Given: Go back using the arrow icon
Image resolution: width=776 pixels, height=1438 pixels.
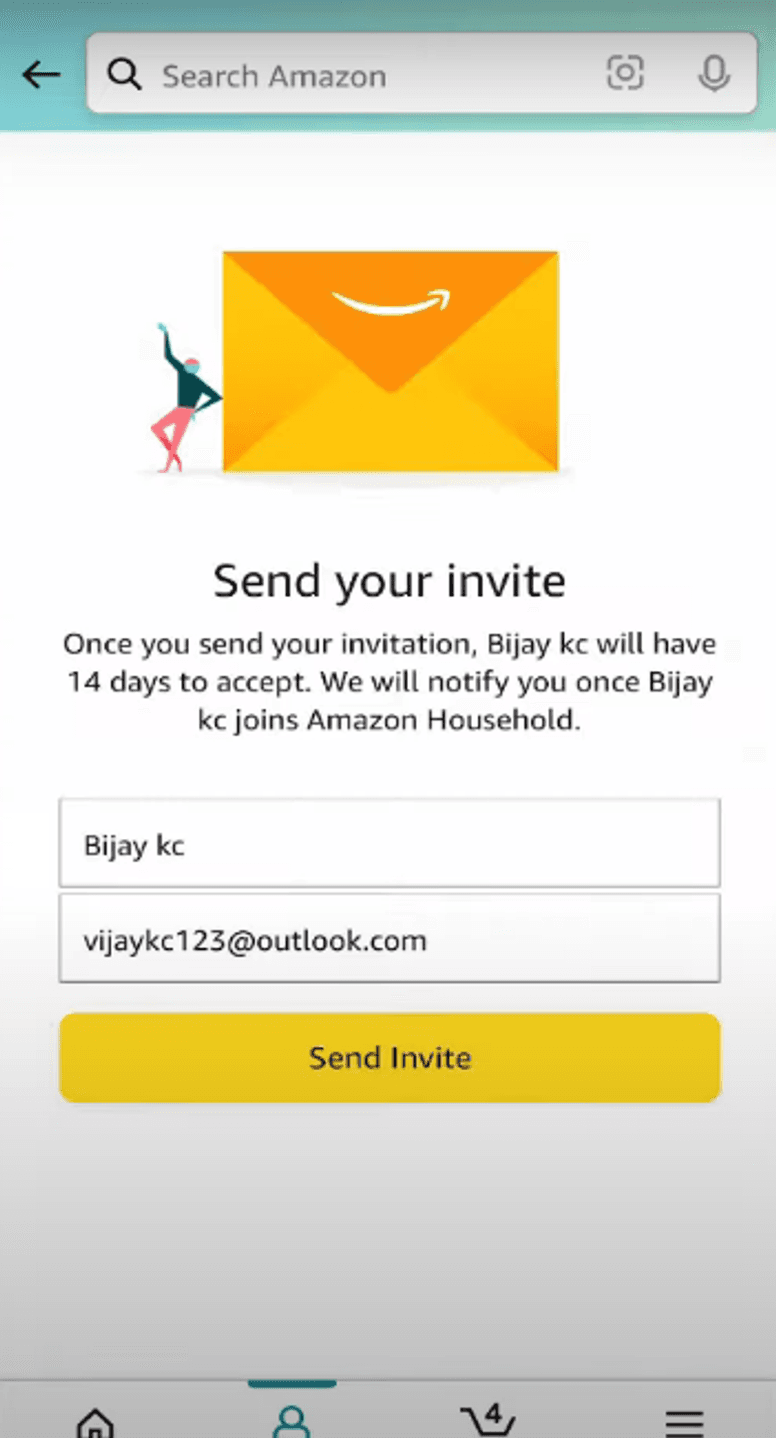Looking at the screenshot, I should point(41,75).
